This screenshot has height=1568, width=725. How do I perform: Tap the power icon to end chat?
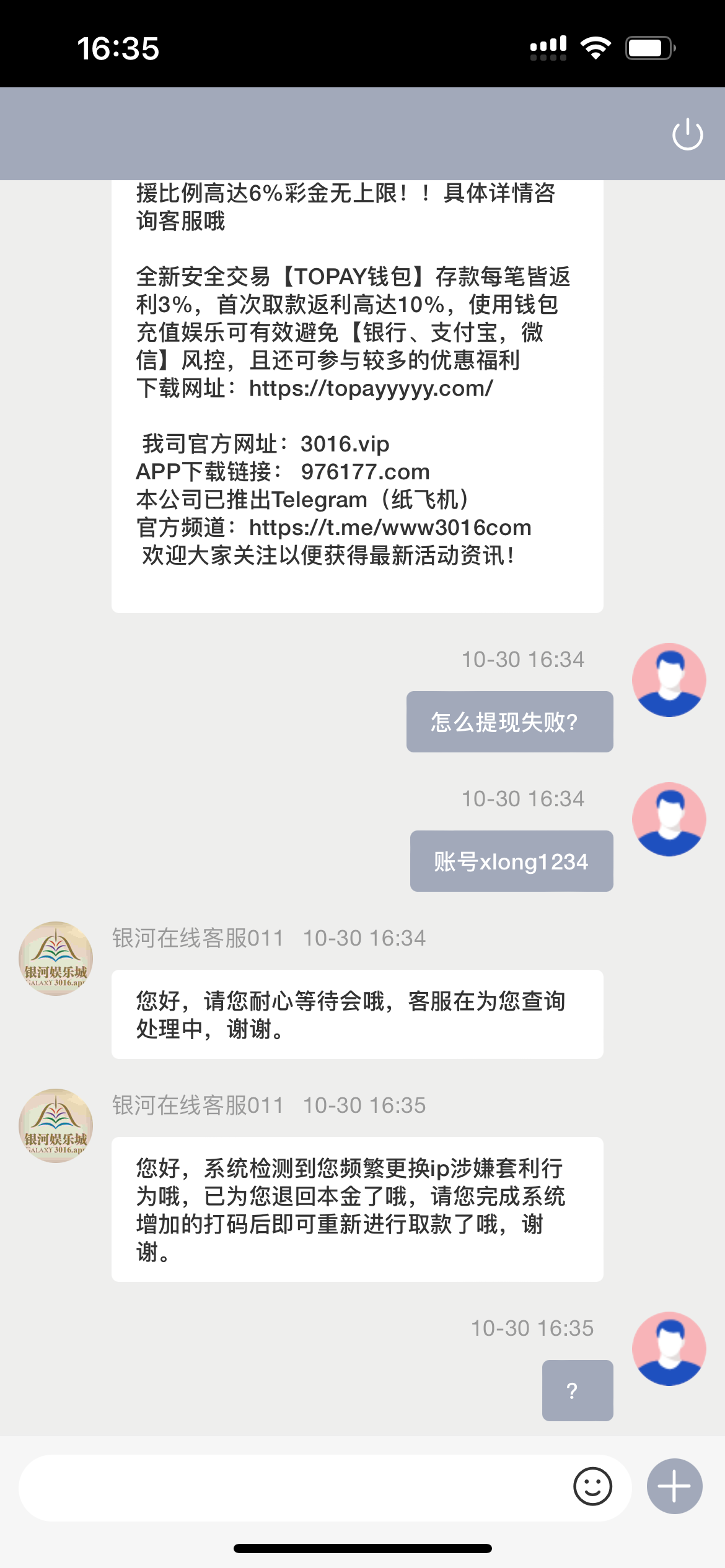(687, 135)
